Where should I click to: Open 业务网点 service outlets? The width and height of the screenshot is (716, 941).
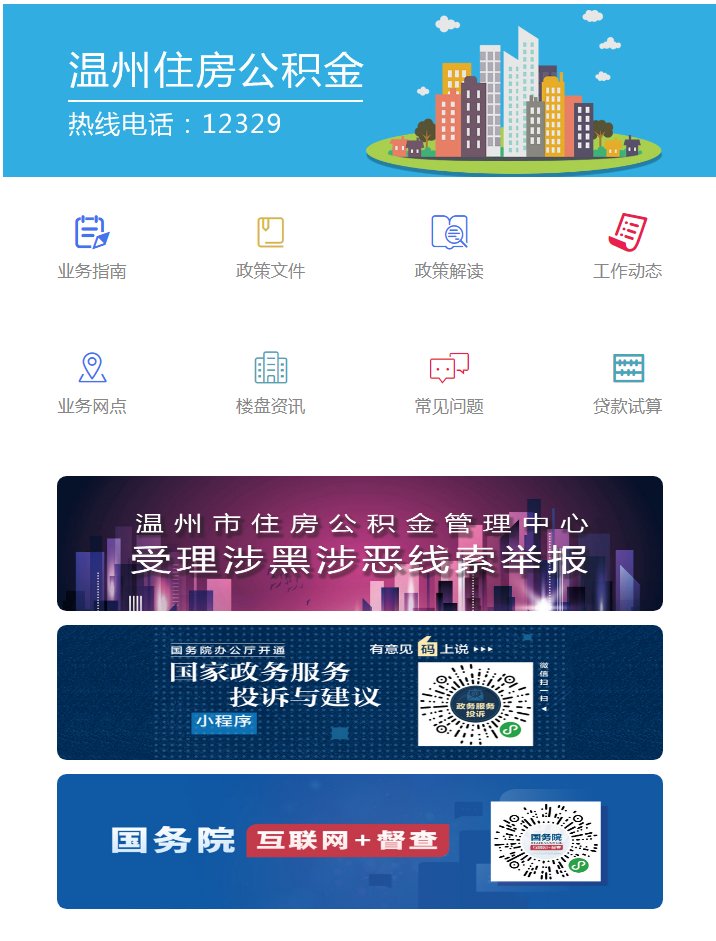tap(92, 383)
